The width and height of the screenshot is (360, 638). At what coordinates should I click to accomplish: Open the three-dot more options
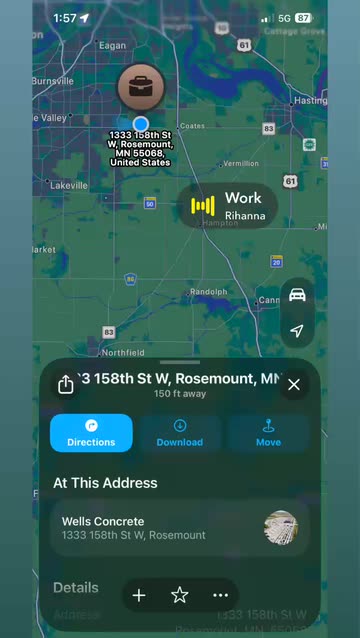coord(220,596)
